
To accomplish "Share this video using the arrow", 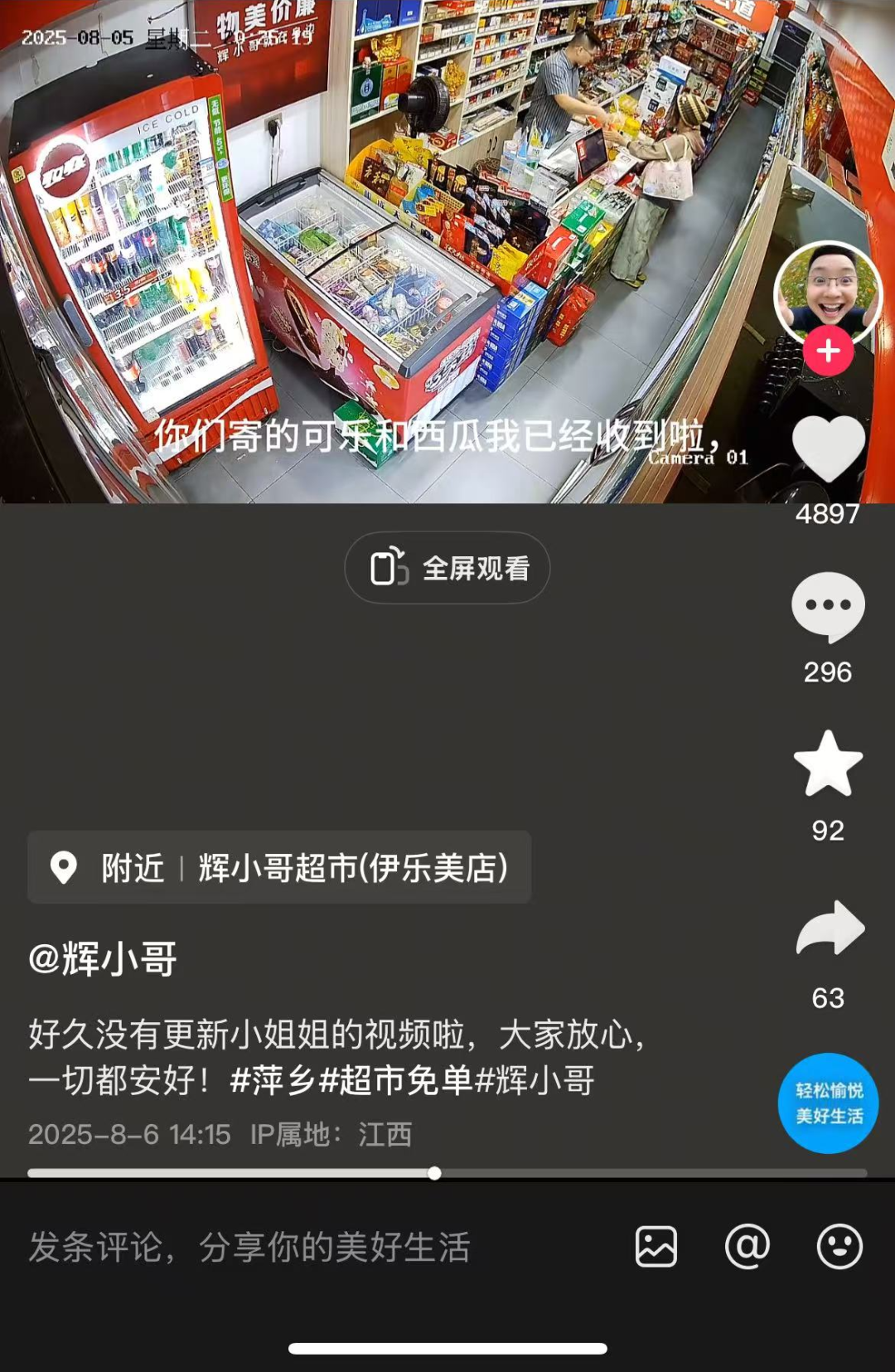I will [830, 928].
